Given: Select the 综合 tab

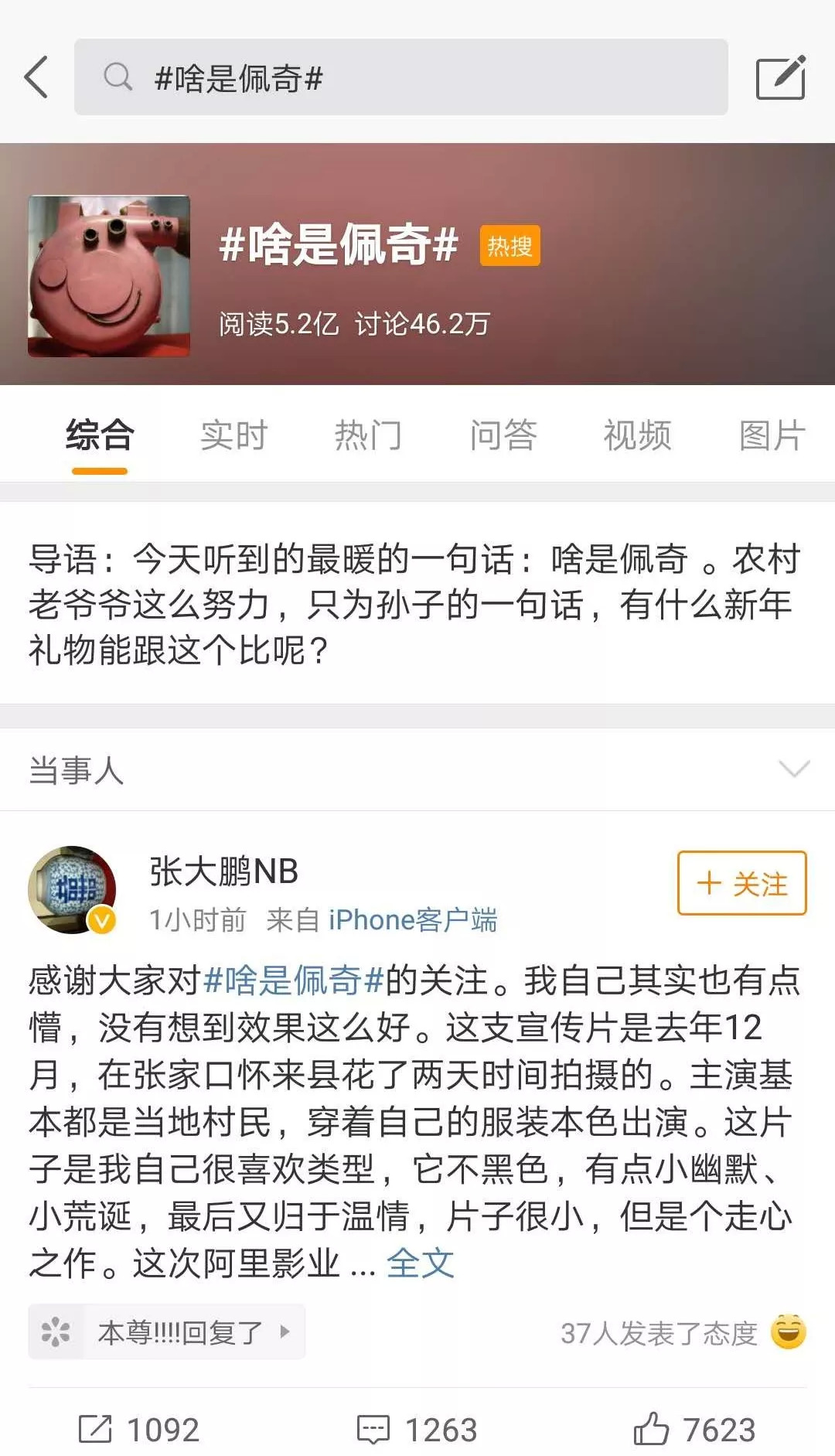Looking at the screenshot, I should 100,435.
